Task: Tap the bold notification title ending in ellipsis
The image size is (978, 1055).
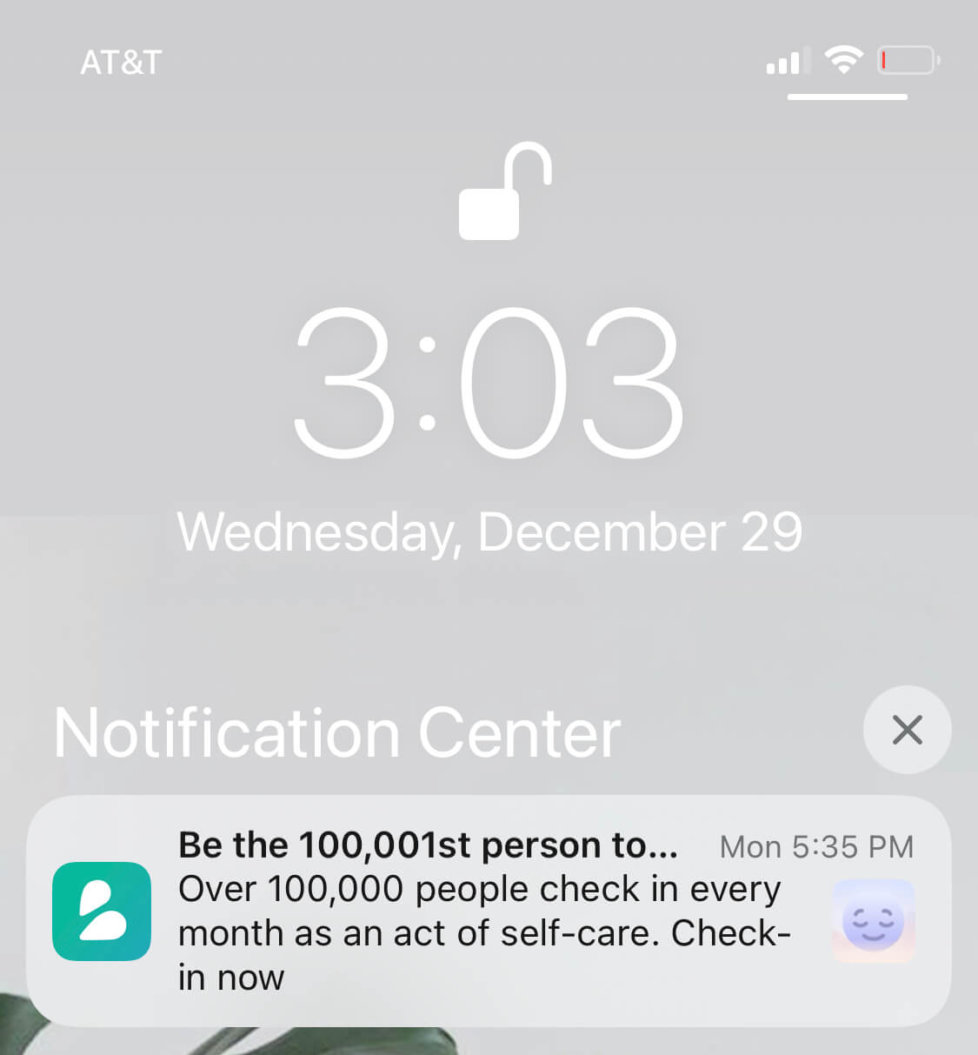Action: pos(428,845)
